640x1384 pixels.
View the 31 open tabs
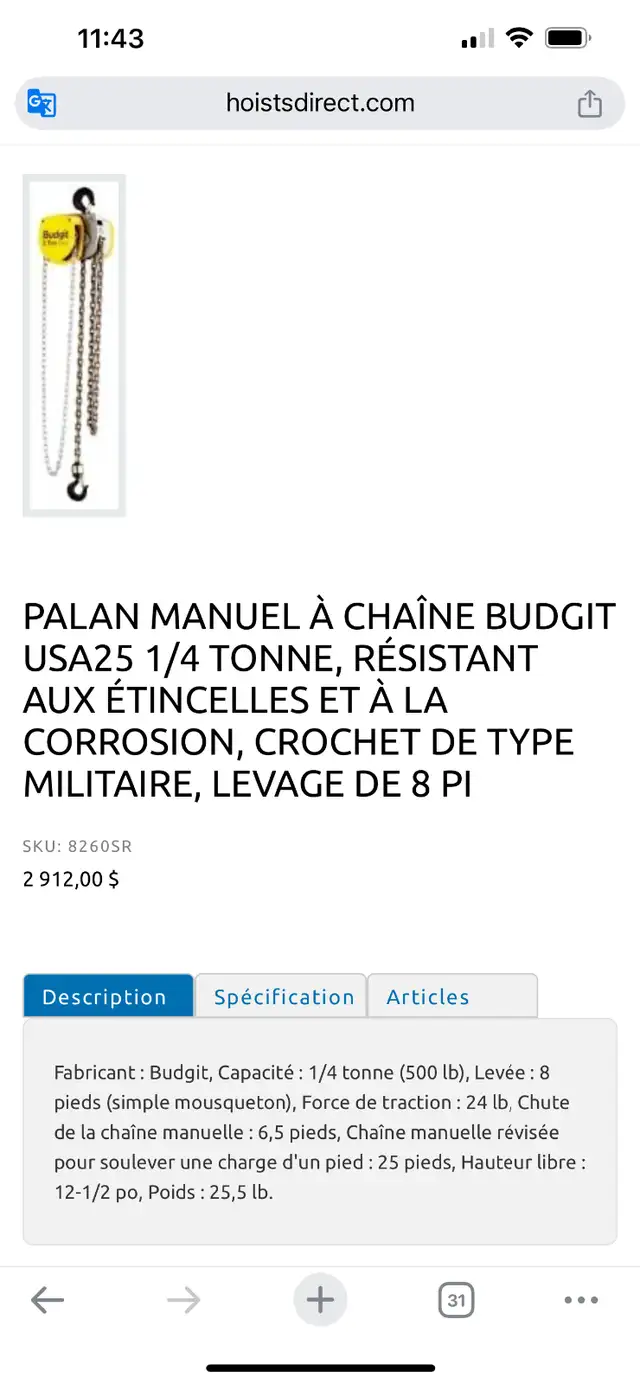[x=456, y=1300]
